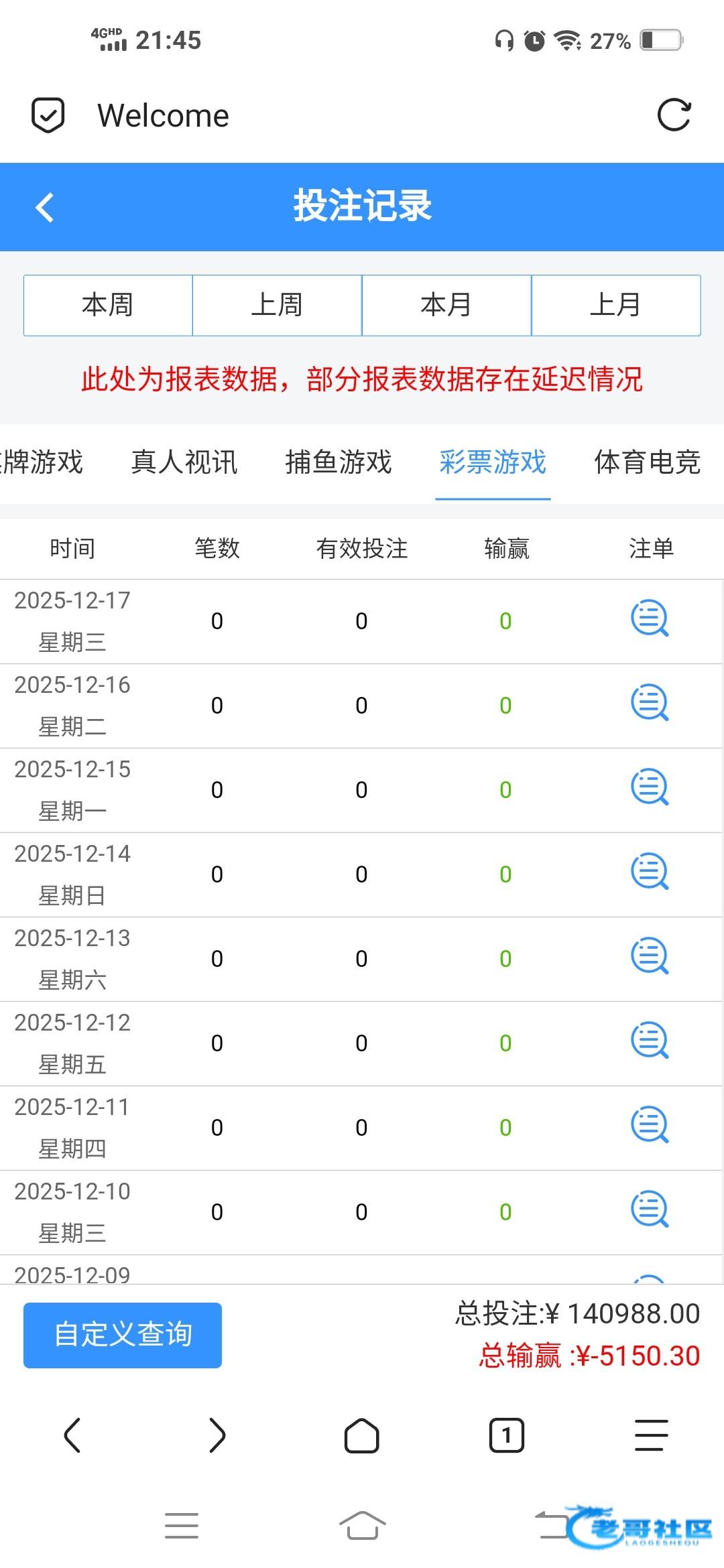Open browser tab switcher

click(506, 1435)
